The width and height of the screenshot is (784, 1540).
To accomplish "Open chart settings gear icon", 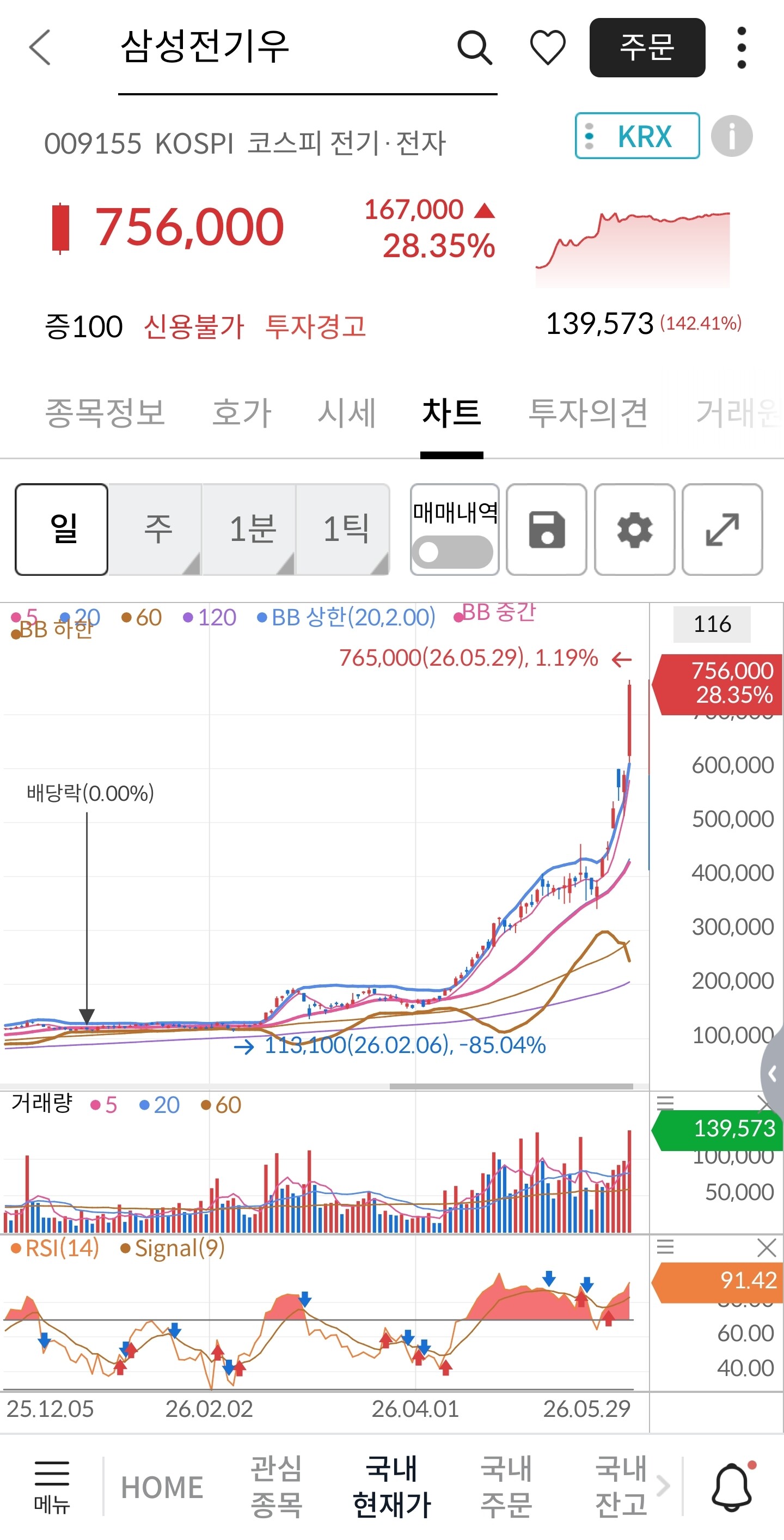I will (x=635, y=529).
